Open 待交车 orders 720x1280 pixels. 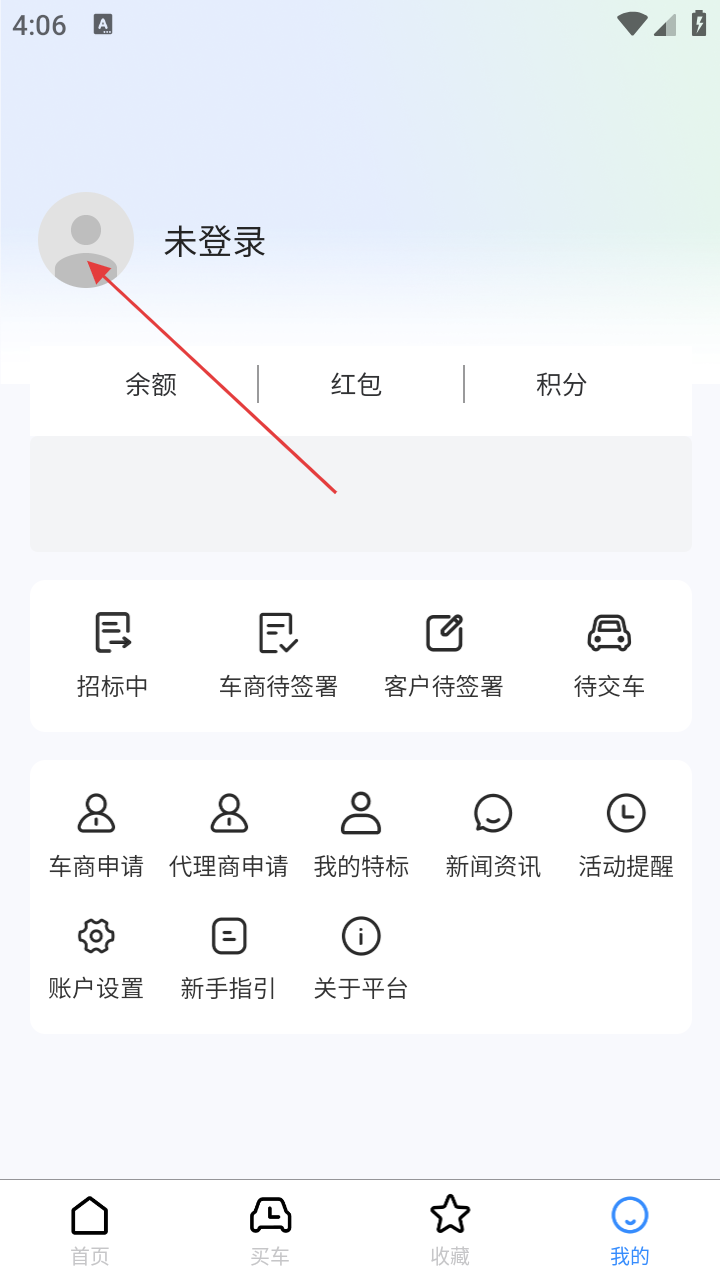coord(609,655)
